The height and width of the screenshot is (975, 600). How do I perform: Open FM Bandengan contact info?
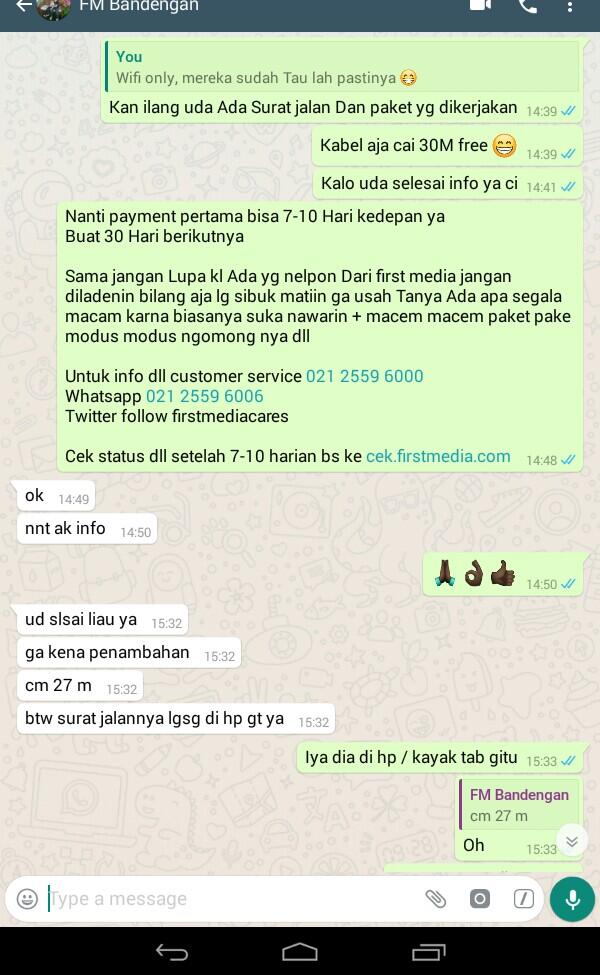(140, 6)
